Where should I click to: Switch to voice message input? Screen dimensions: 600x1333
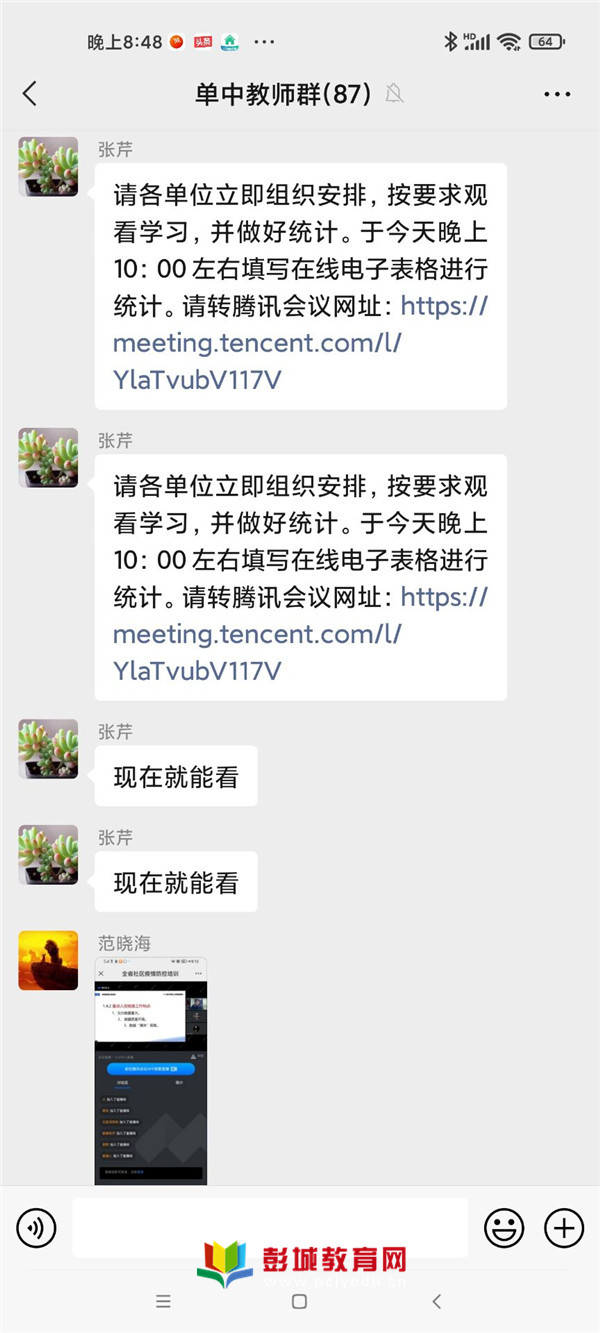pyautogui.click(x=37, y=1227)
